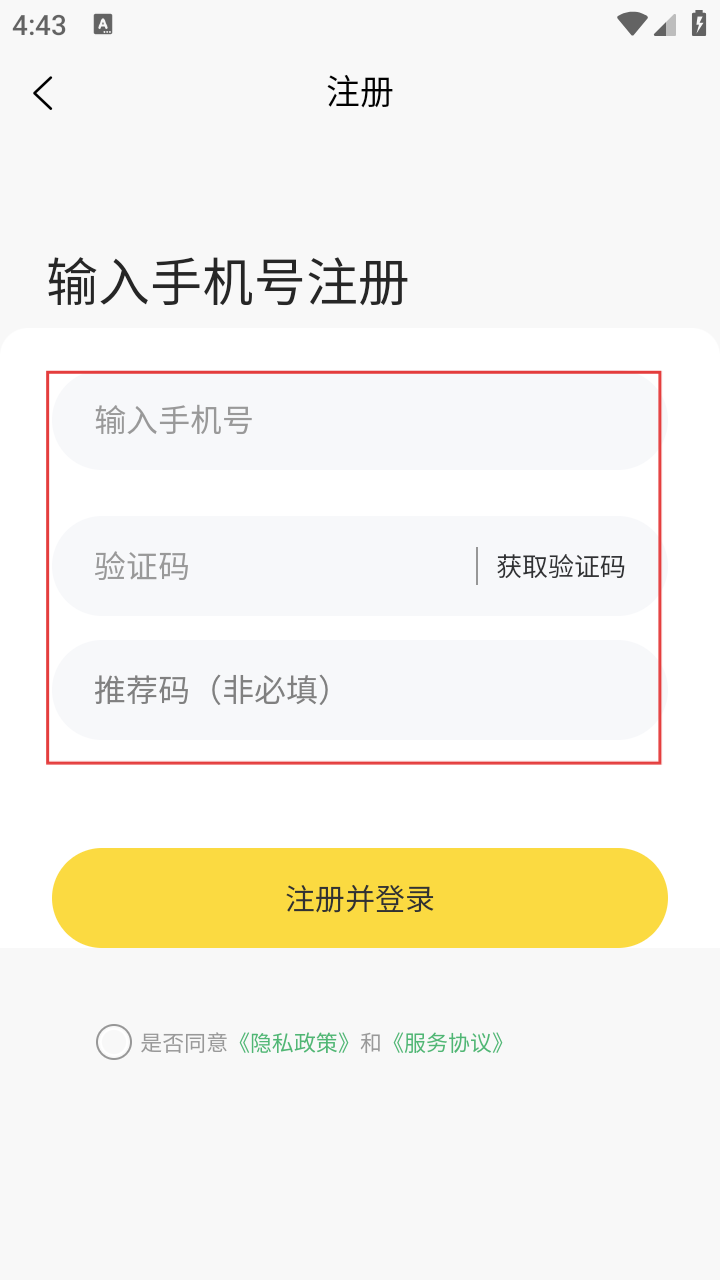Request a code with 获取验证码
Image resolution: width=720 pixels, height=1280 pixels.
[x=561, y=567]
